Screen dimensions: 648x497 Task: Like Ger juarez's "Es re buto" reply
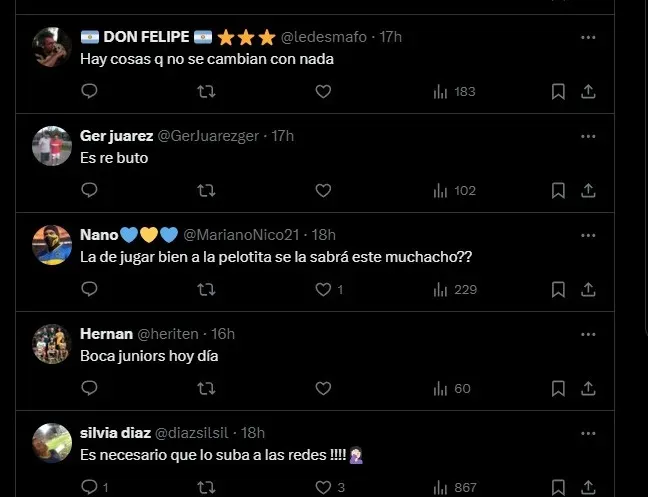pyautogui.click(x=323, y=190)
